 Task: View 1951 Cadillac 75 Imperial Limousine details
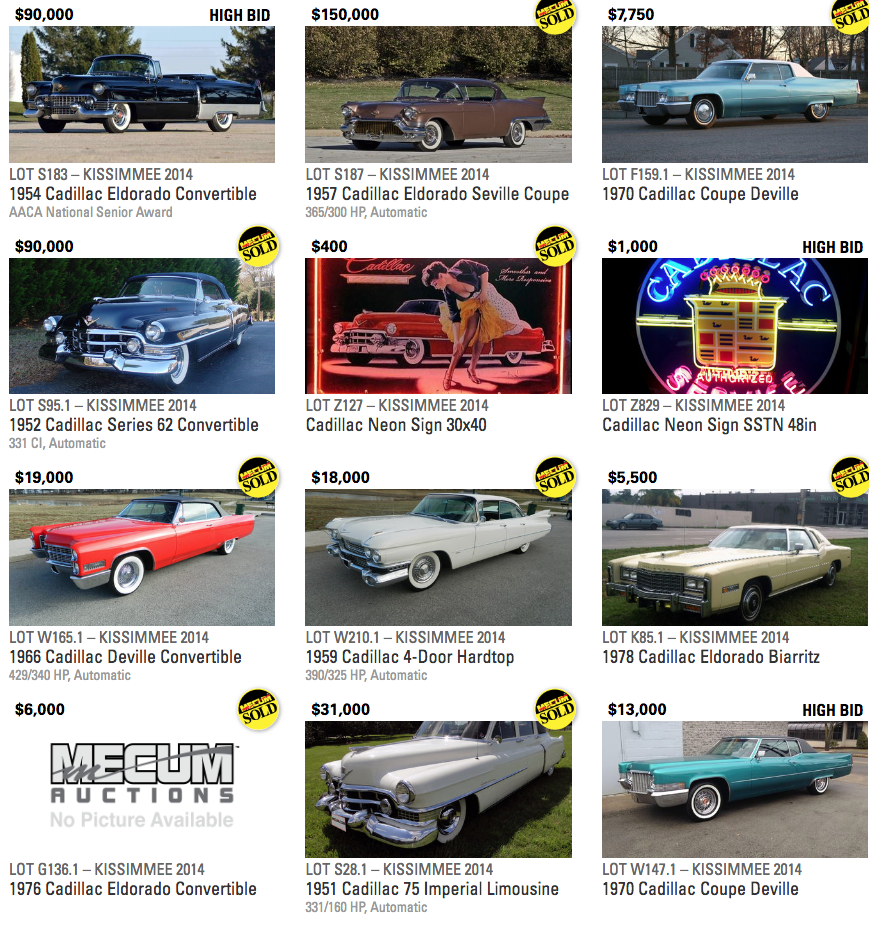(x=432, y=889)
